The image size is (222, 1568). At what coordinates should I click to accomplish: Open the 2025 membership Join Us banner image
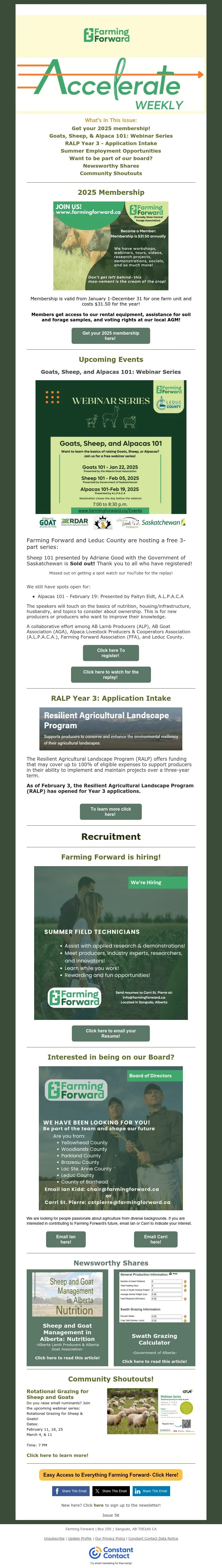pos(111,246)
